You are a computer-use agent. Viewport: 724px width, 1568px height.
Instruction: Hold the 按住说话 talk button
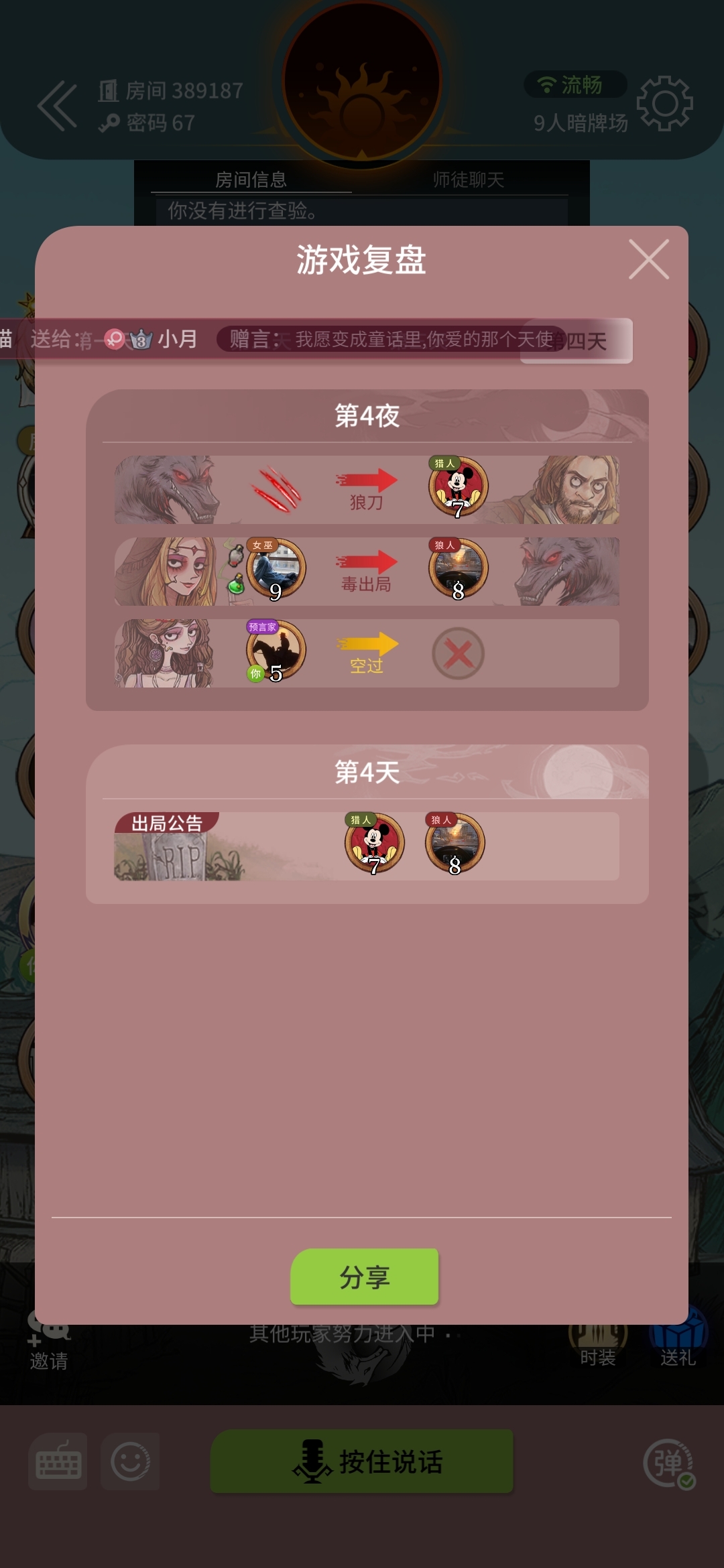pyautogui.click(x=362, y=1461)
